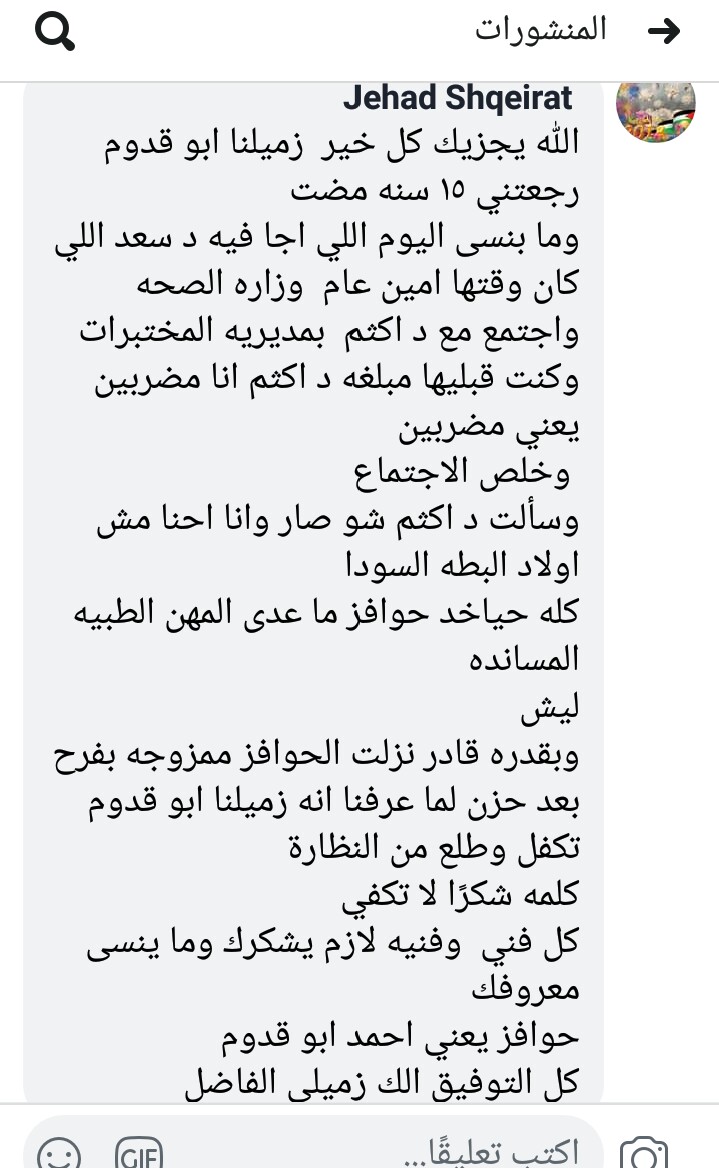Open the emoji picker icon

(x=61, y=1151)
